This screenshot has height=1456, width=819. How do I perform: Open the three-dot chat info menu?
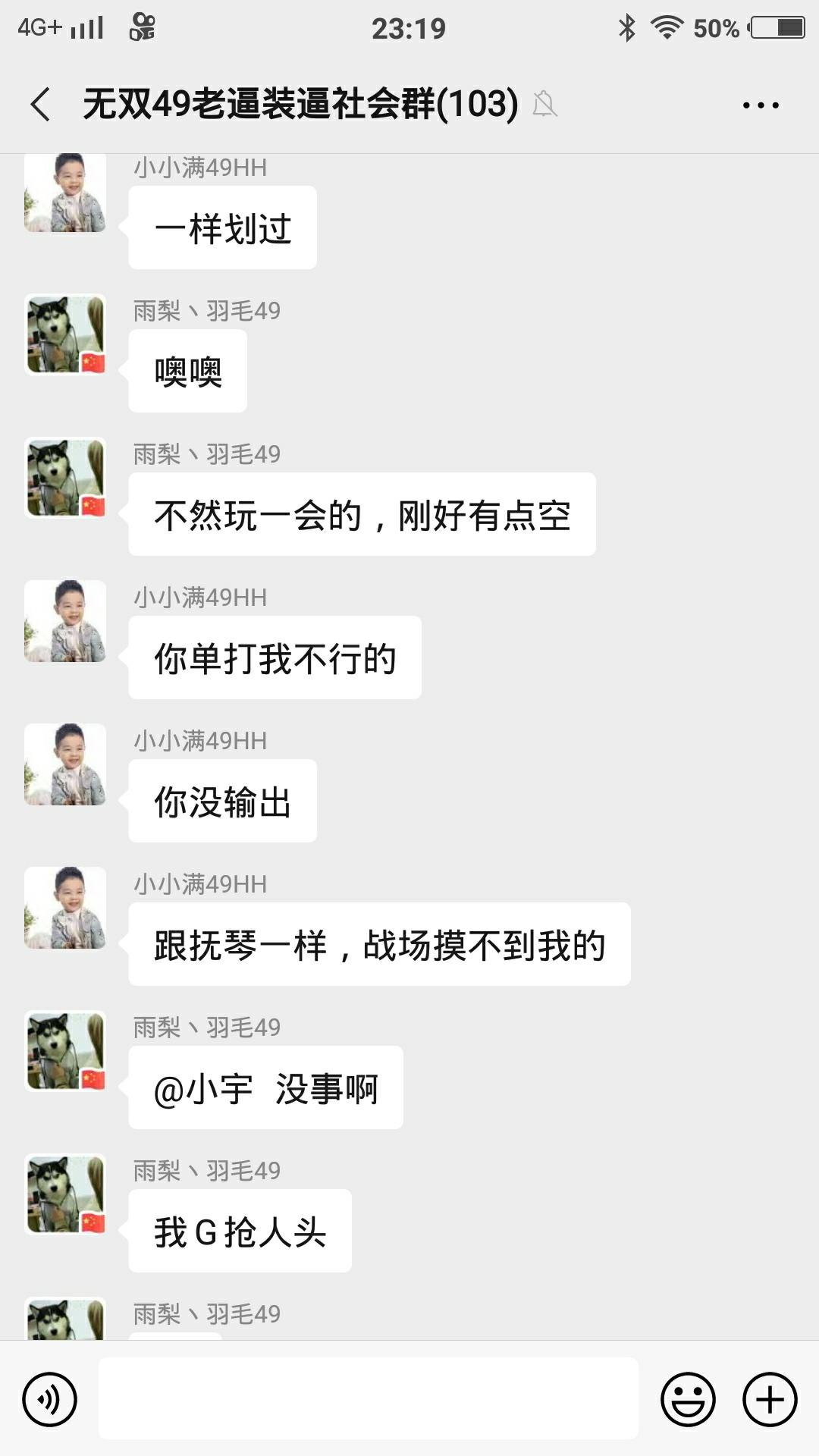coord(761,105)
